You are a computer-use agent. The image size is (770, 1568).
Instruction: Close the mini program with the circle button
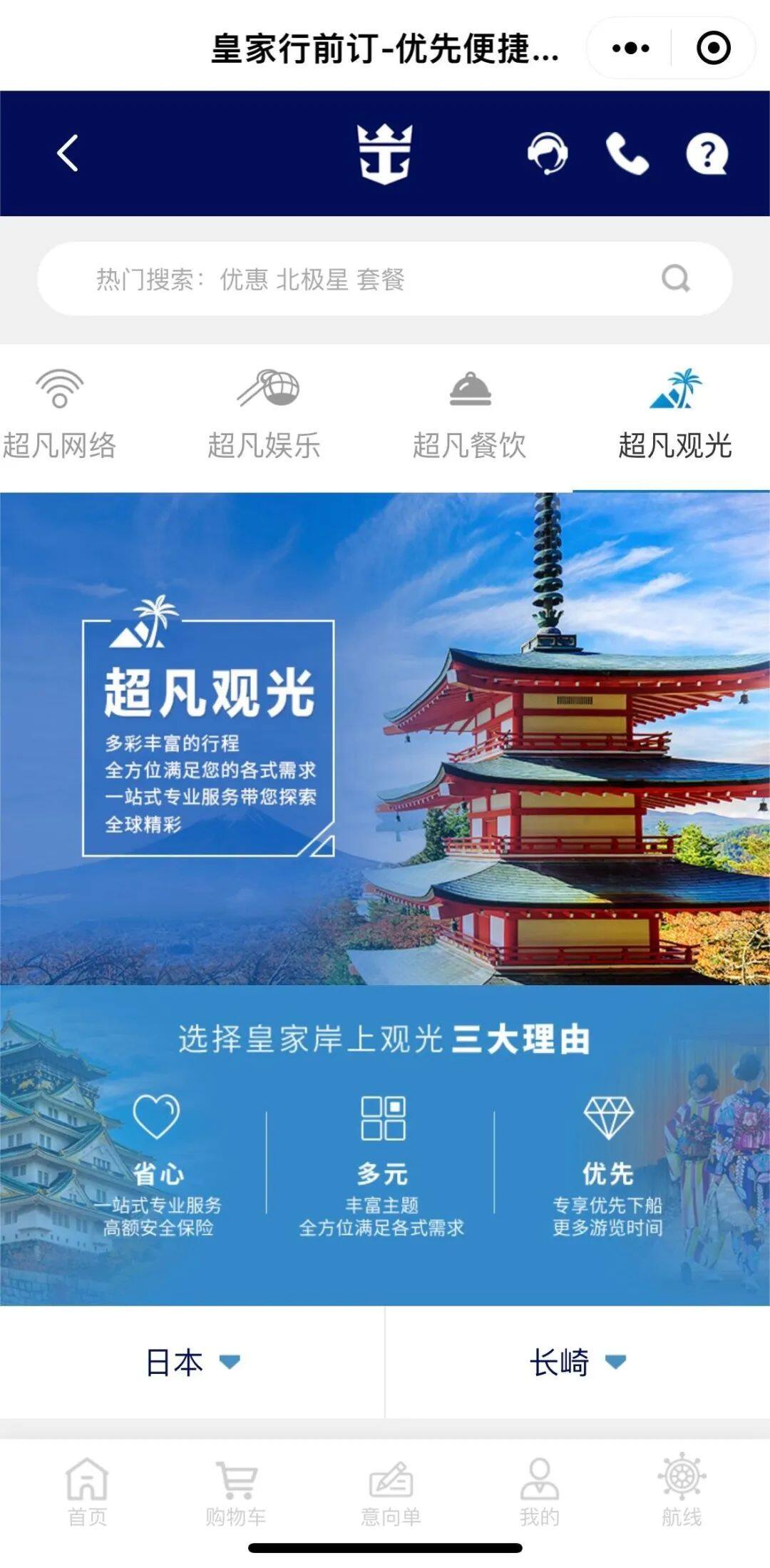[x=713, y=49]
